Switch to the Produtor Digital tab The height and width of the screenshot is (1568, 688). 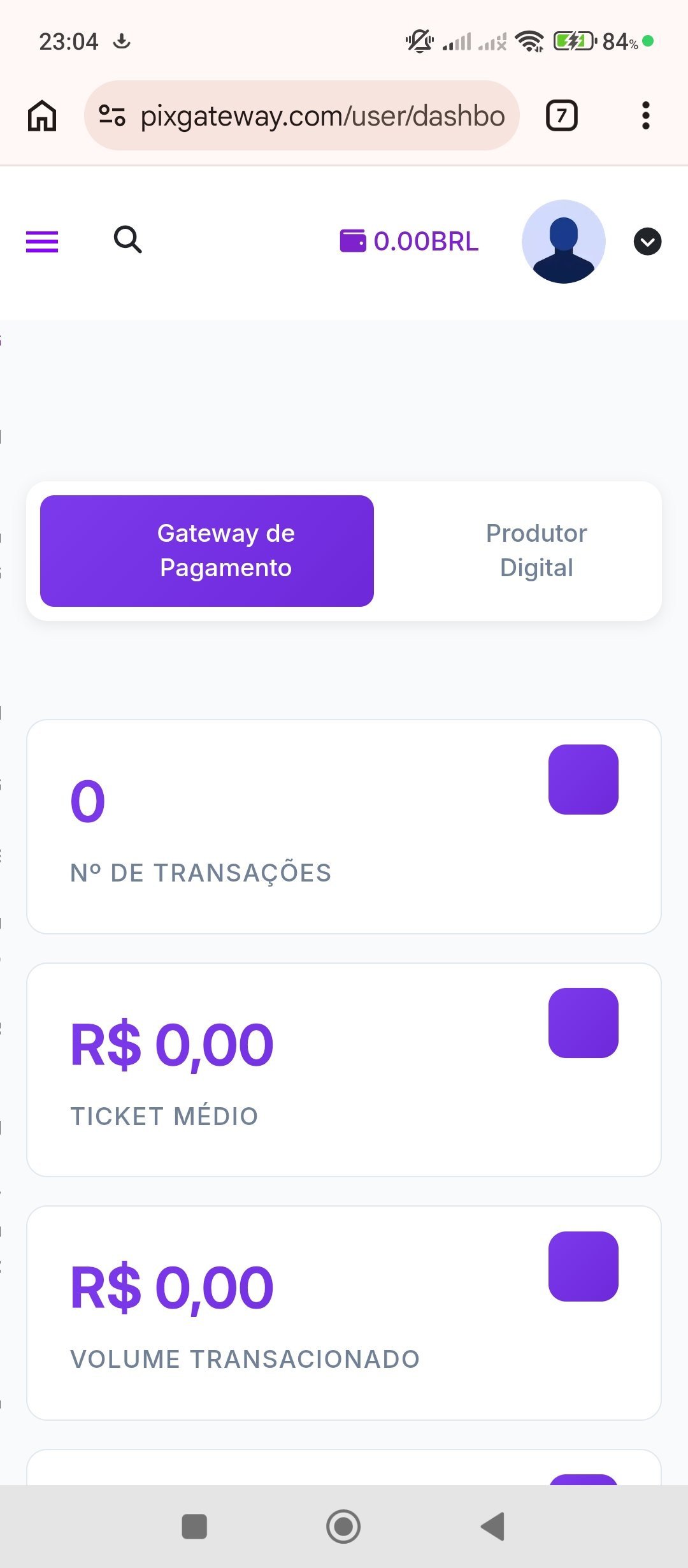pos(536,551)
